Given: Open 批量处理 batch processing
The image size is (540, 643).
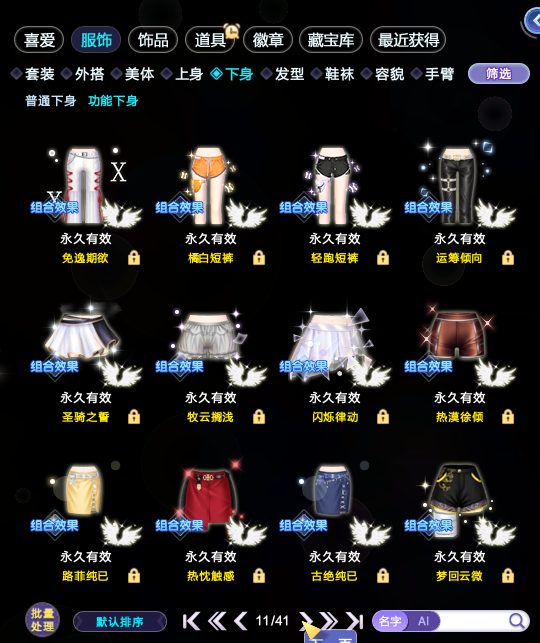Looking at the screenshot, I should pos(42,620).
